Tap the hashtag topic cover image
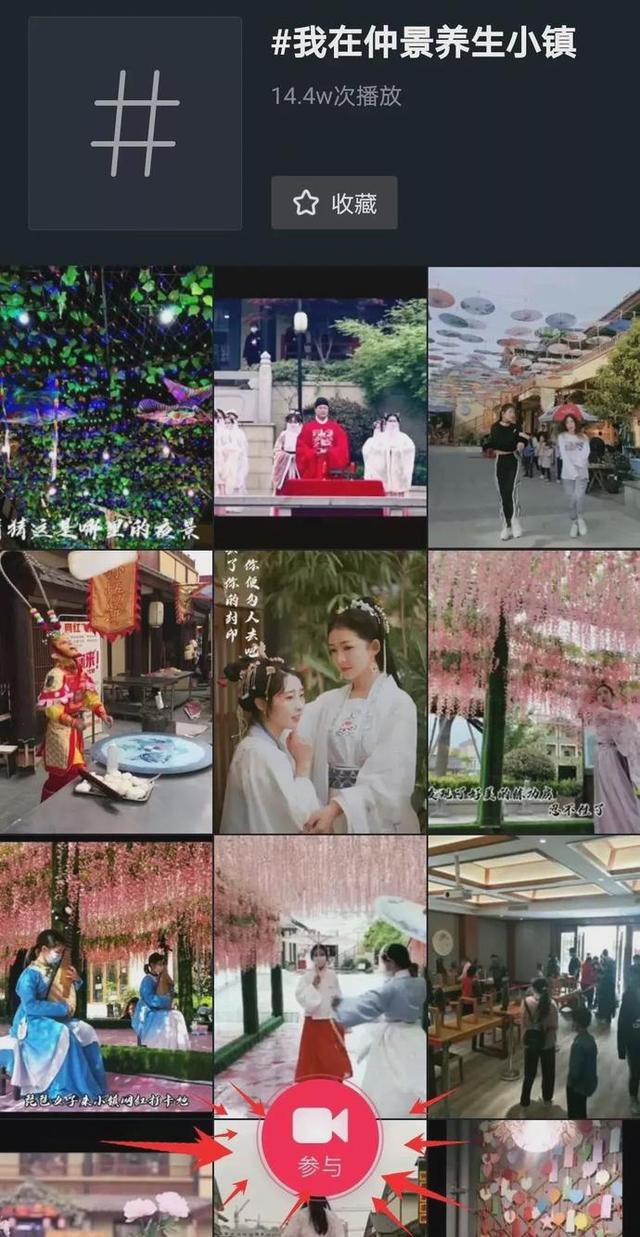640x1237 pixels. (x=135, y=123)
